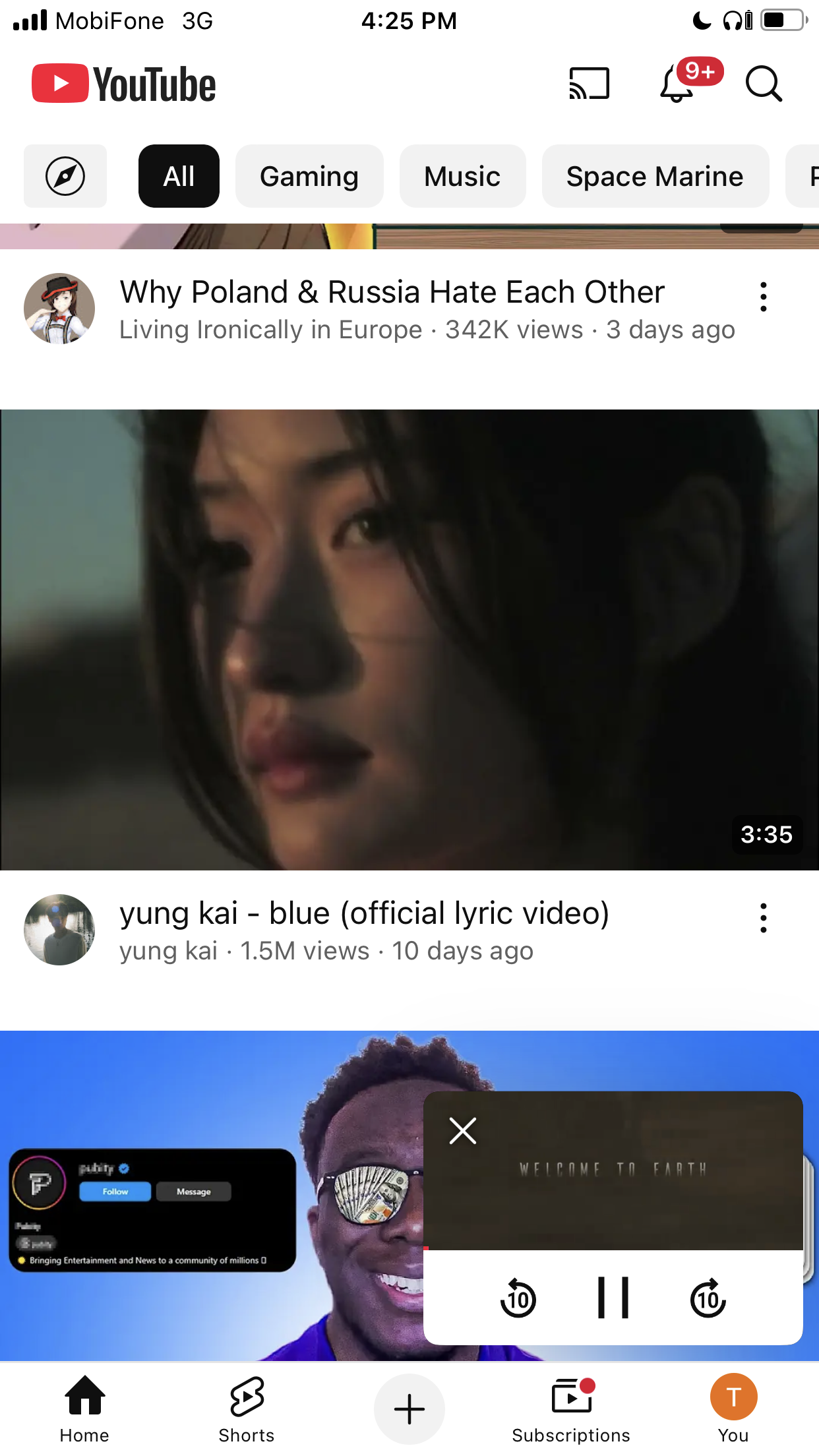Open the explore compass chip
Screen dimensions: 819x1456
click(x=65, y=176)
